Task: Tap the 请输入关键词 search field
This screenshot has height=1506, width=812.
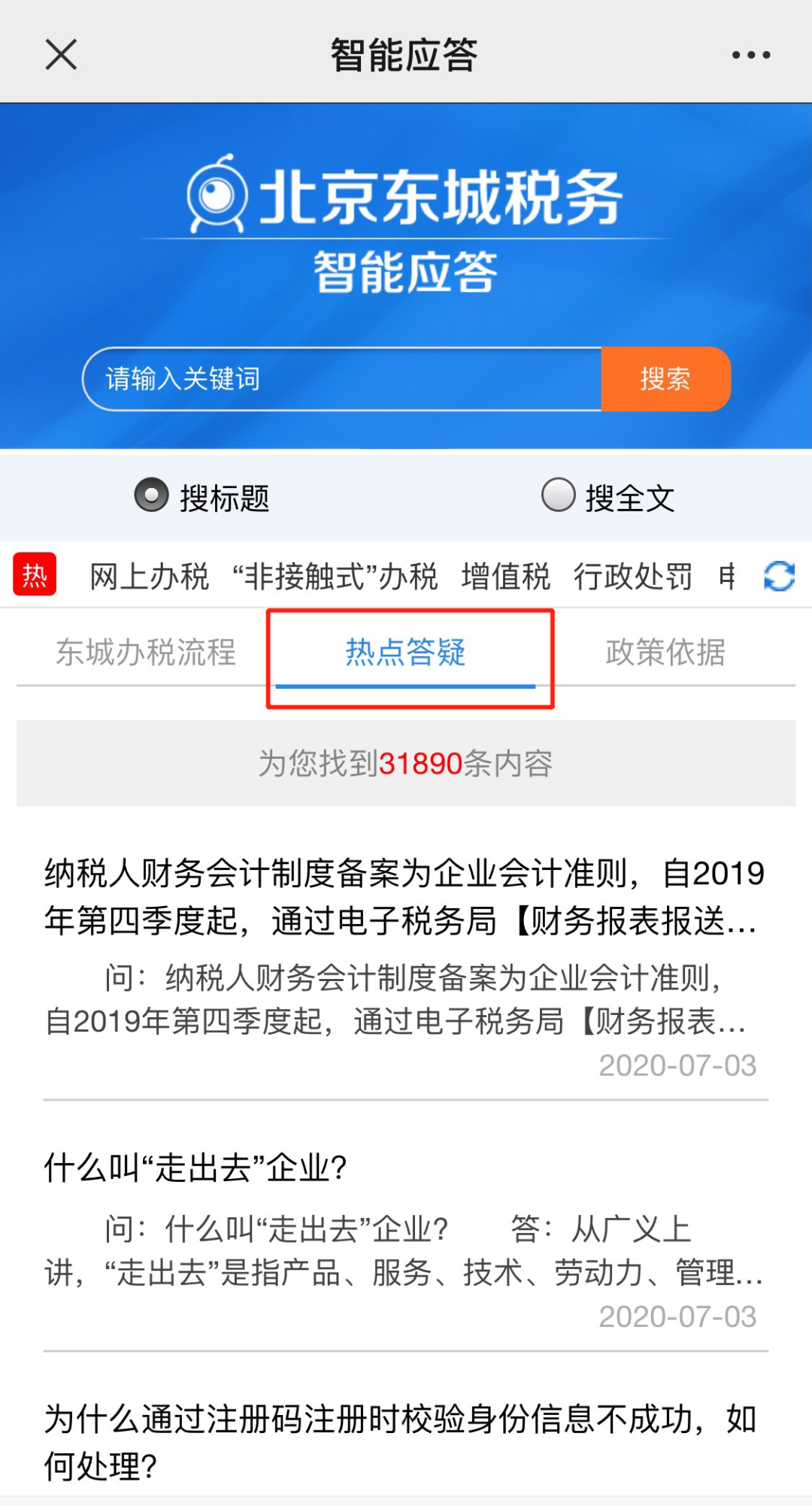Action: tap(343, 379)
